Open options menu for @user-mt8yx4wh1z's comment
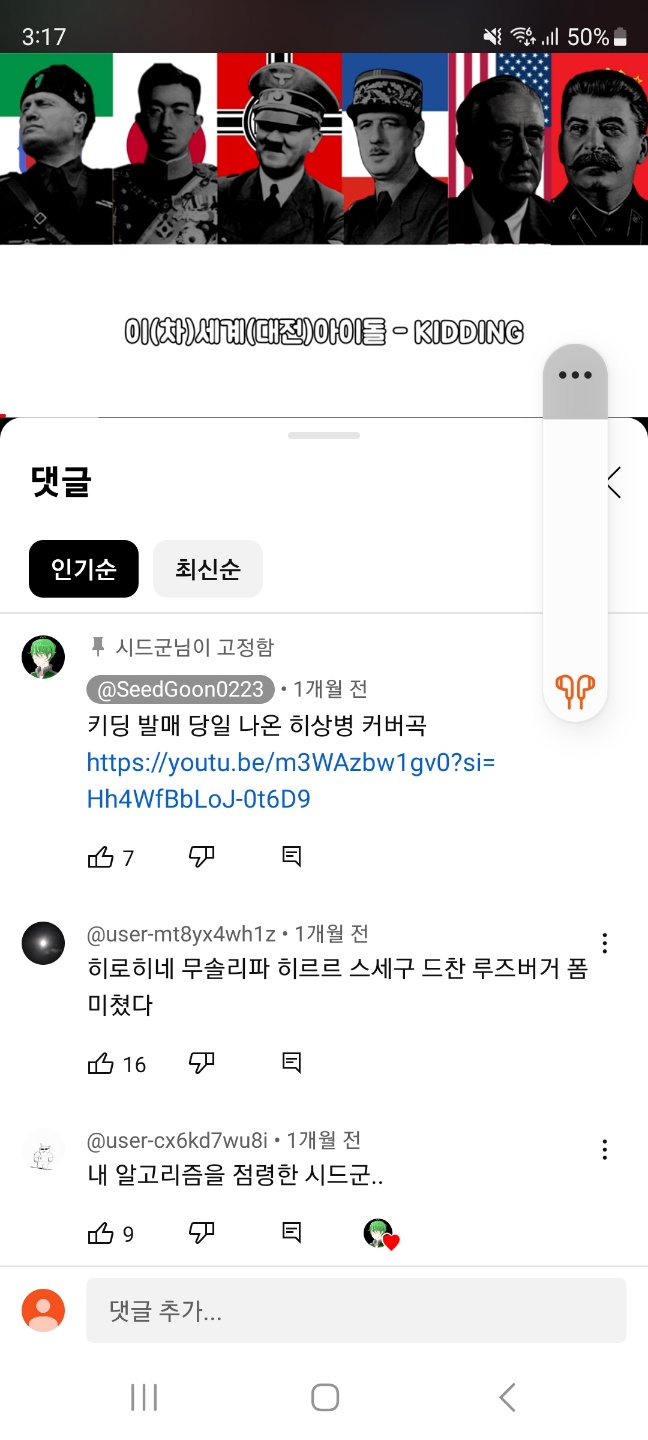Screen dimensions: 648x1440 605,943
